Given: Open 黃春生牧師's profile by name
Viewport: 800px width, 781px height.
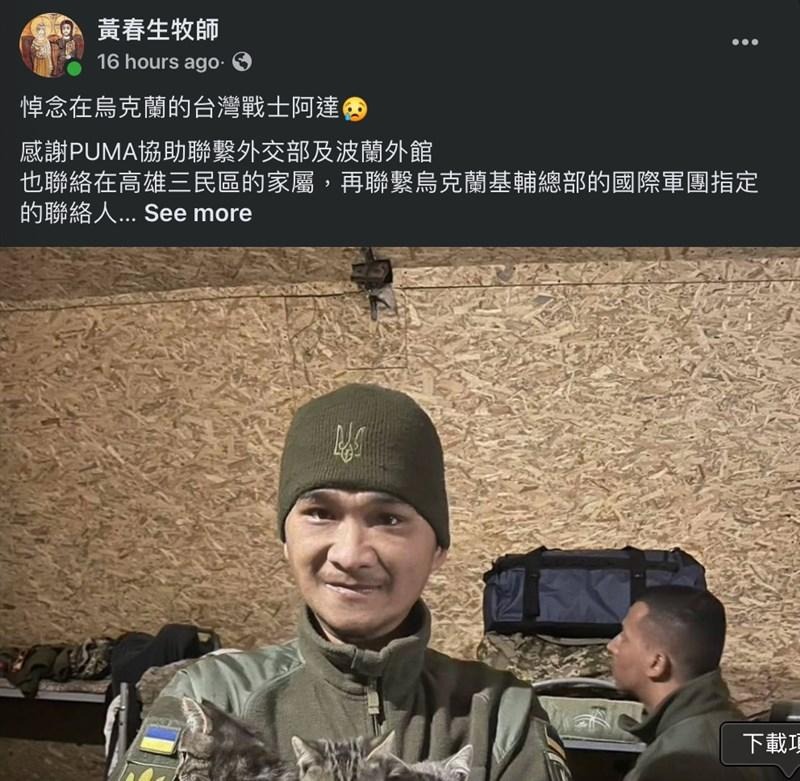Looking at the screenshot, I should pyautogui.click(x=158, y=29).
